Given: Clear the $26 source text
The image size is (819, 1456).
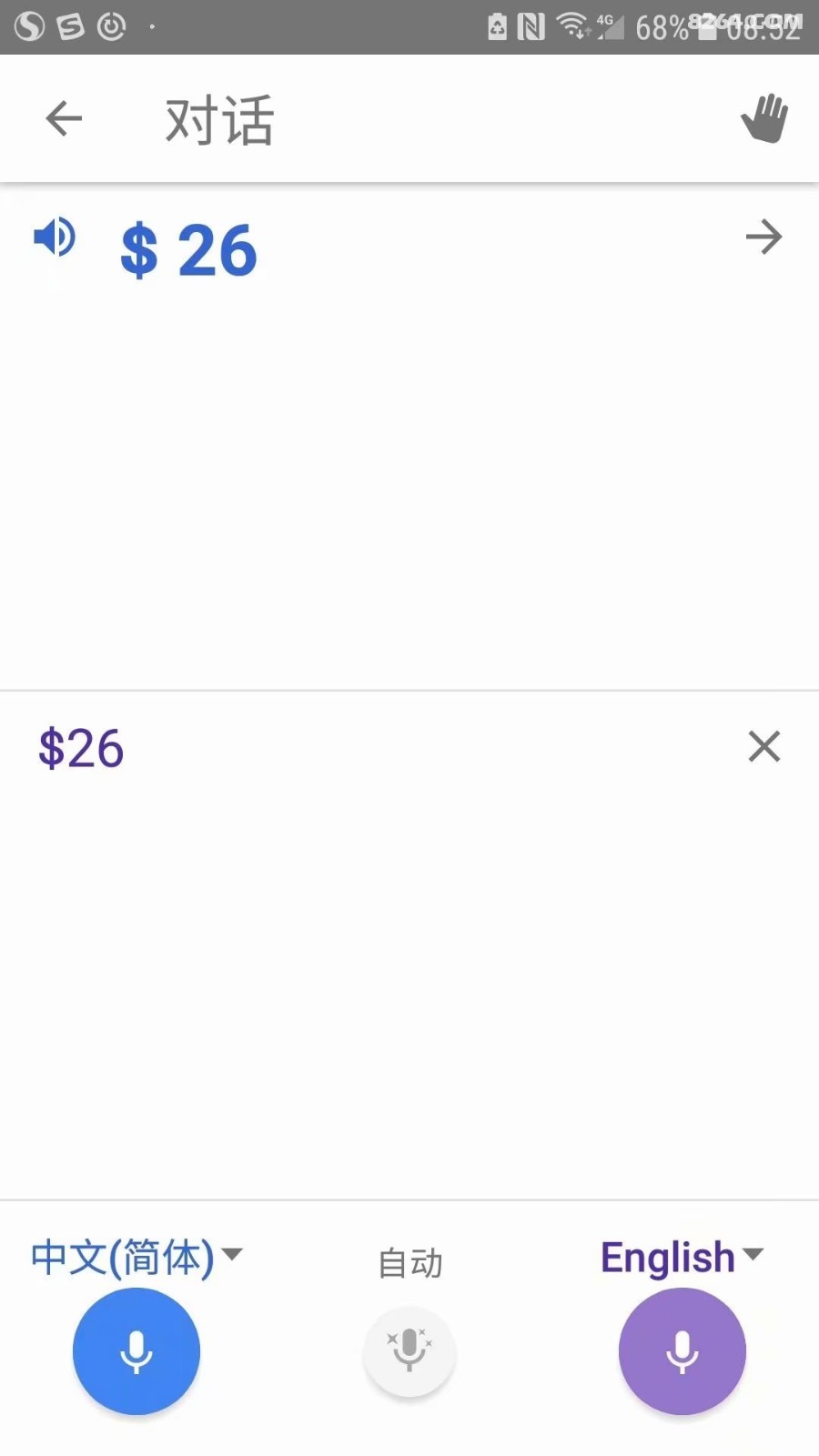Looking at the screenshot, I should pyautogui.click(x=764, y=746).
